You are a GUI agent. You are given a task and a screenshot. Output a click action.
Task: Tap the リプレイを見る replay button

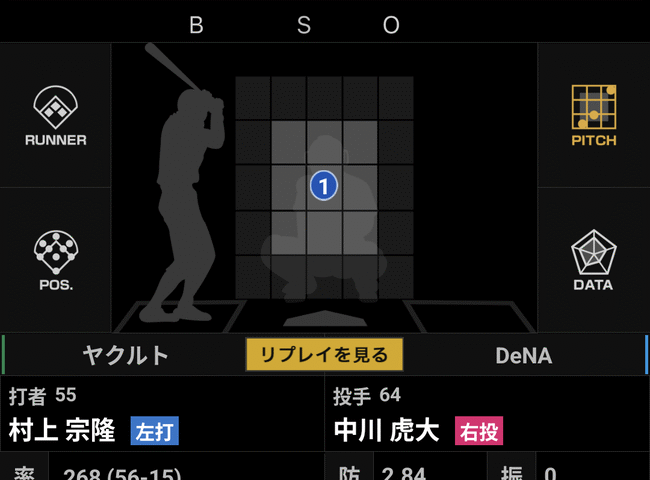tap(325, 355)
